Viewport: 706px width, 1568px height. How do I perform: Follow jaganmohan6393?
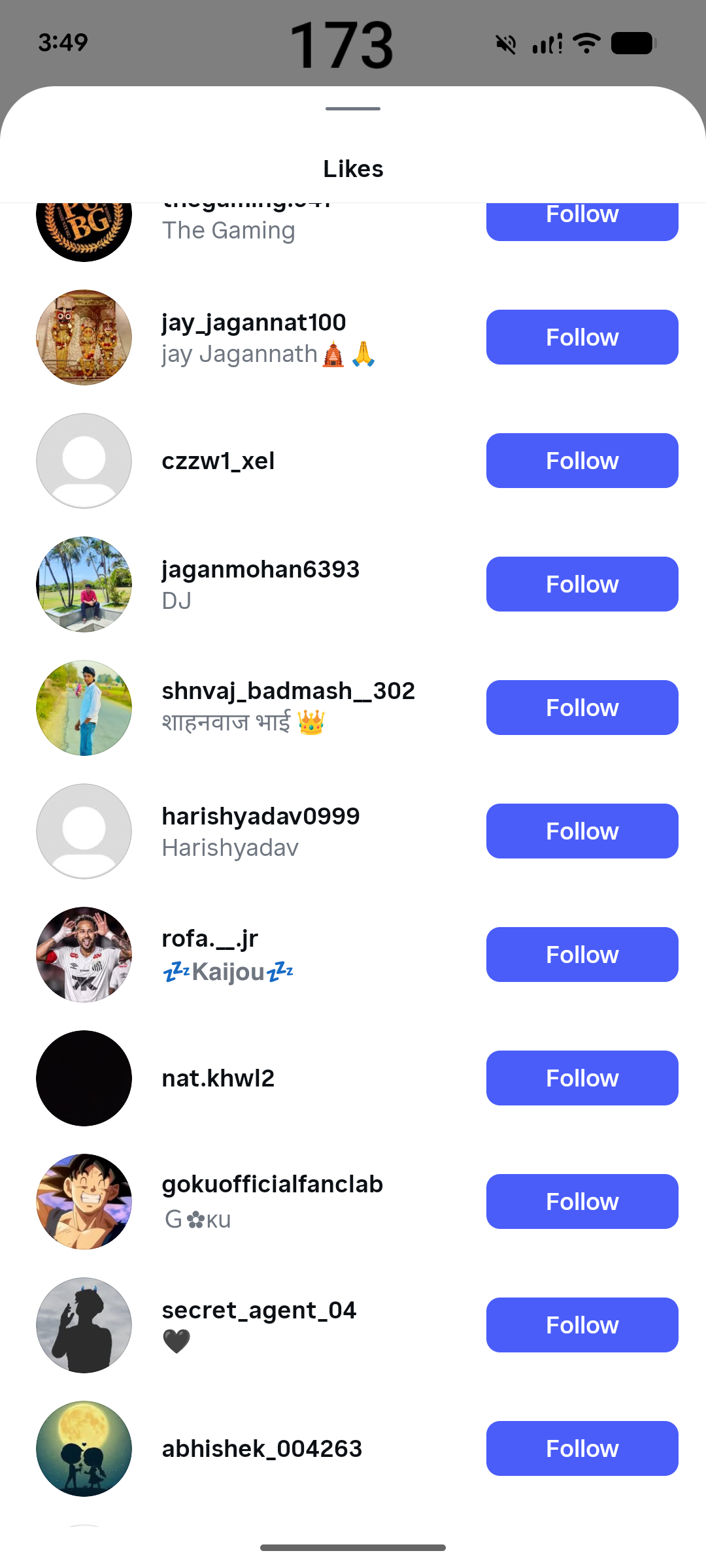coord(582,584)
